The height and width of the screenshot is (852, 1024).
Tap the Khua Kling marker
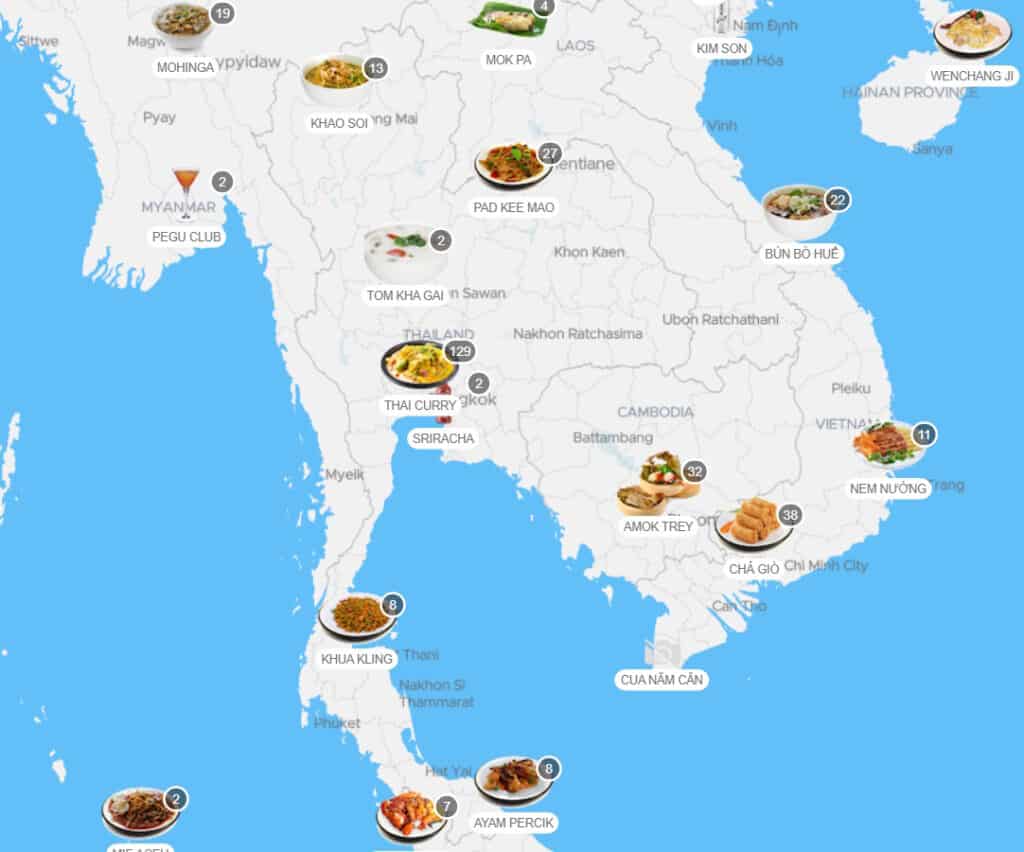(357, 618)
